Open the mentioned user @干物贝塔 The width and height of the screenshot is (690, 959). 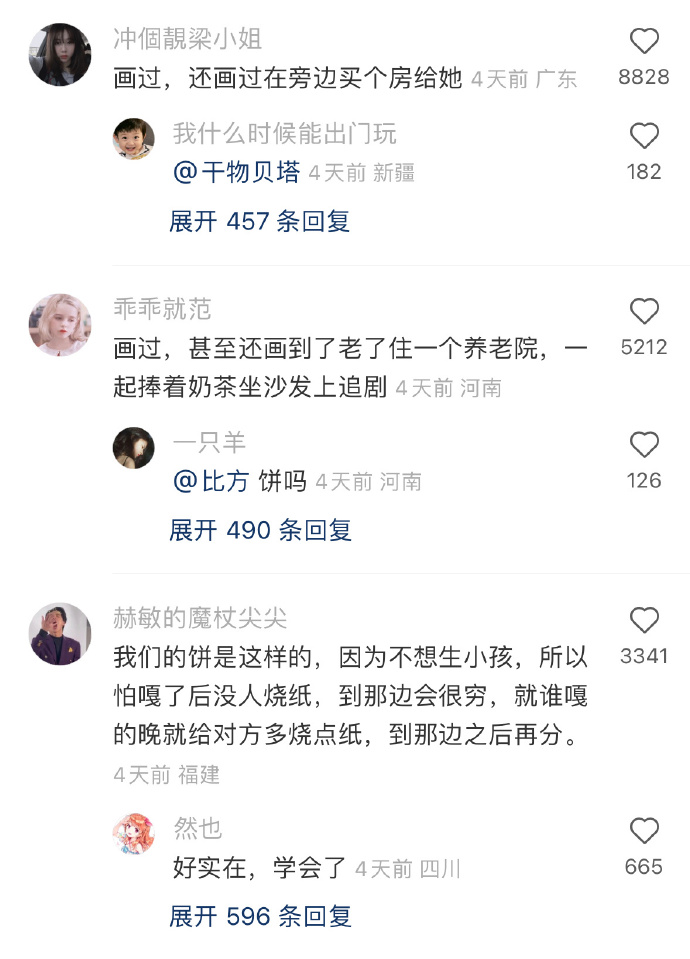tap(237, 172)
